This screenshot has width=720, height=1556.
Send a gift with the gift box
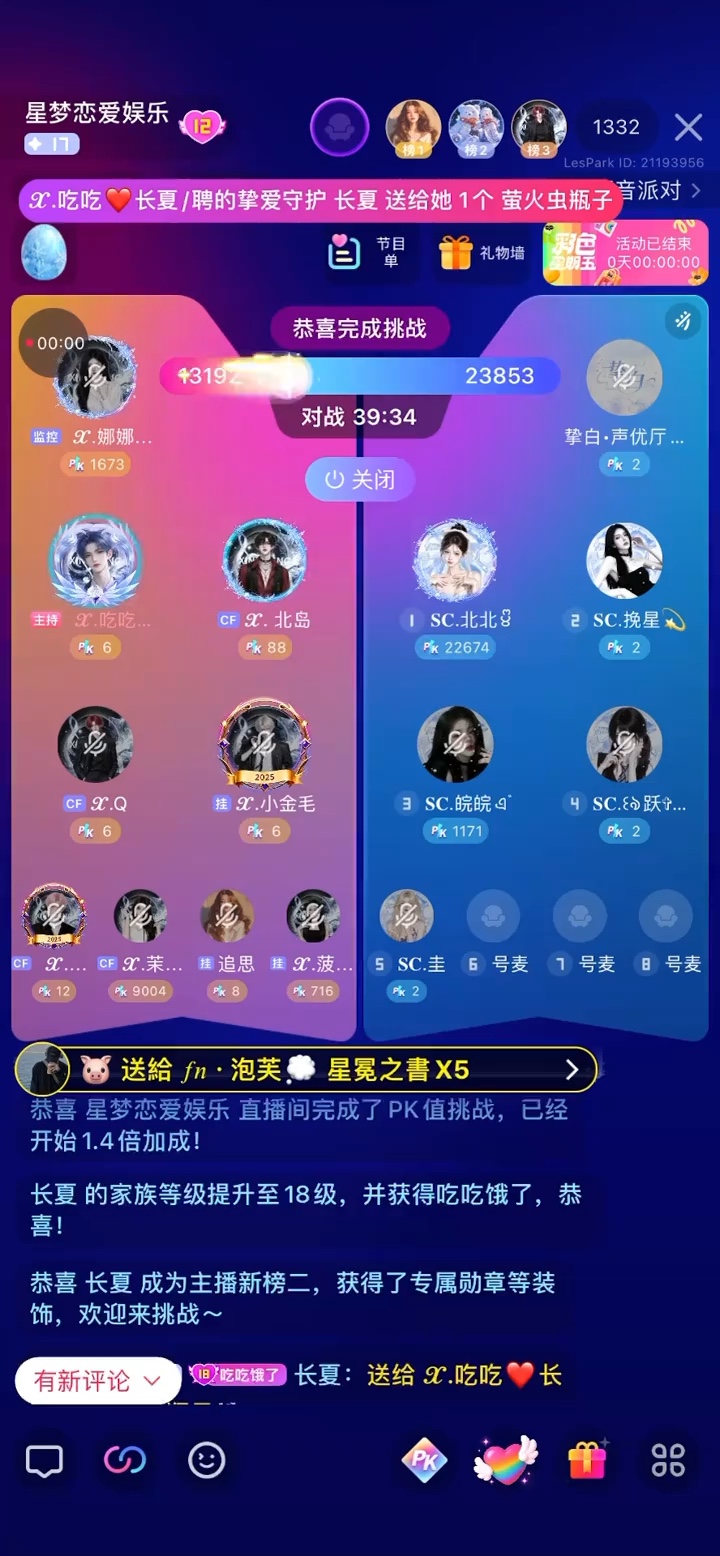pos(587,1461)
